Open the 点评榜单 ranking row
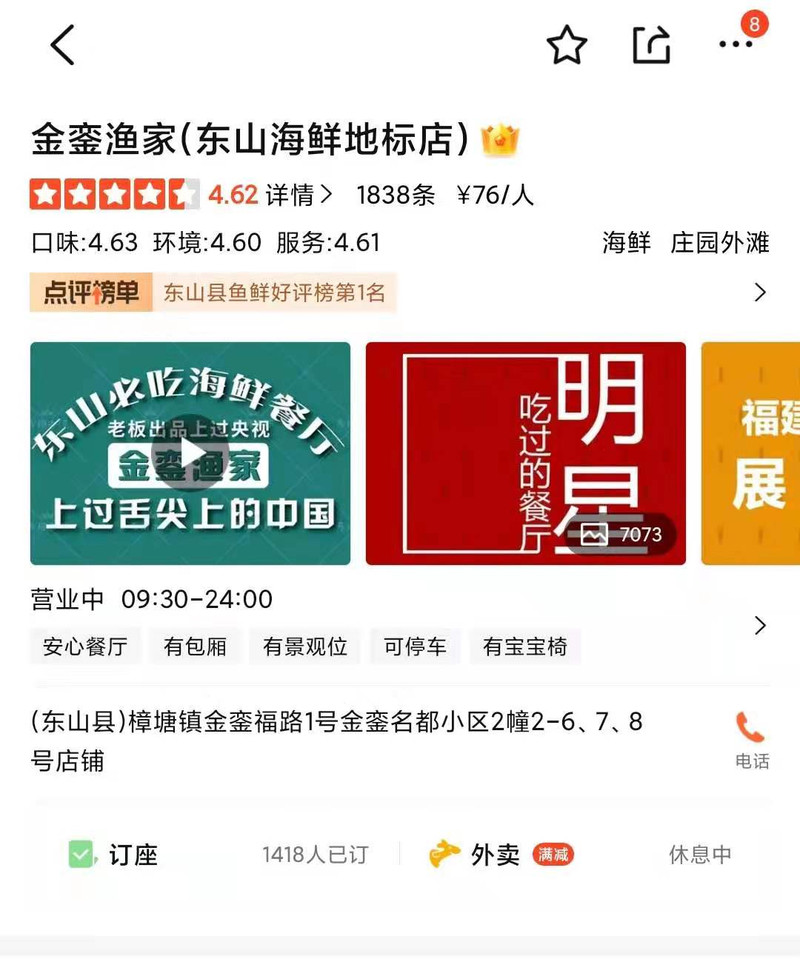The width and height of the screenshot is (800, 959). click(x=400, y=293)
